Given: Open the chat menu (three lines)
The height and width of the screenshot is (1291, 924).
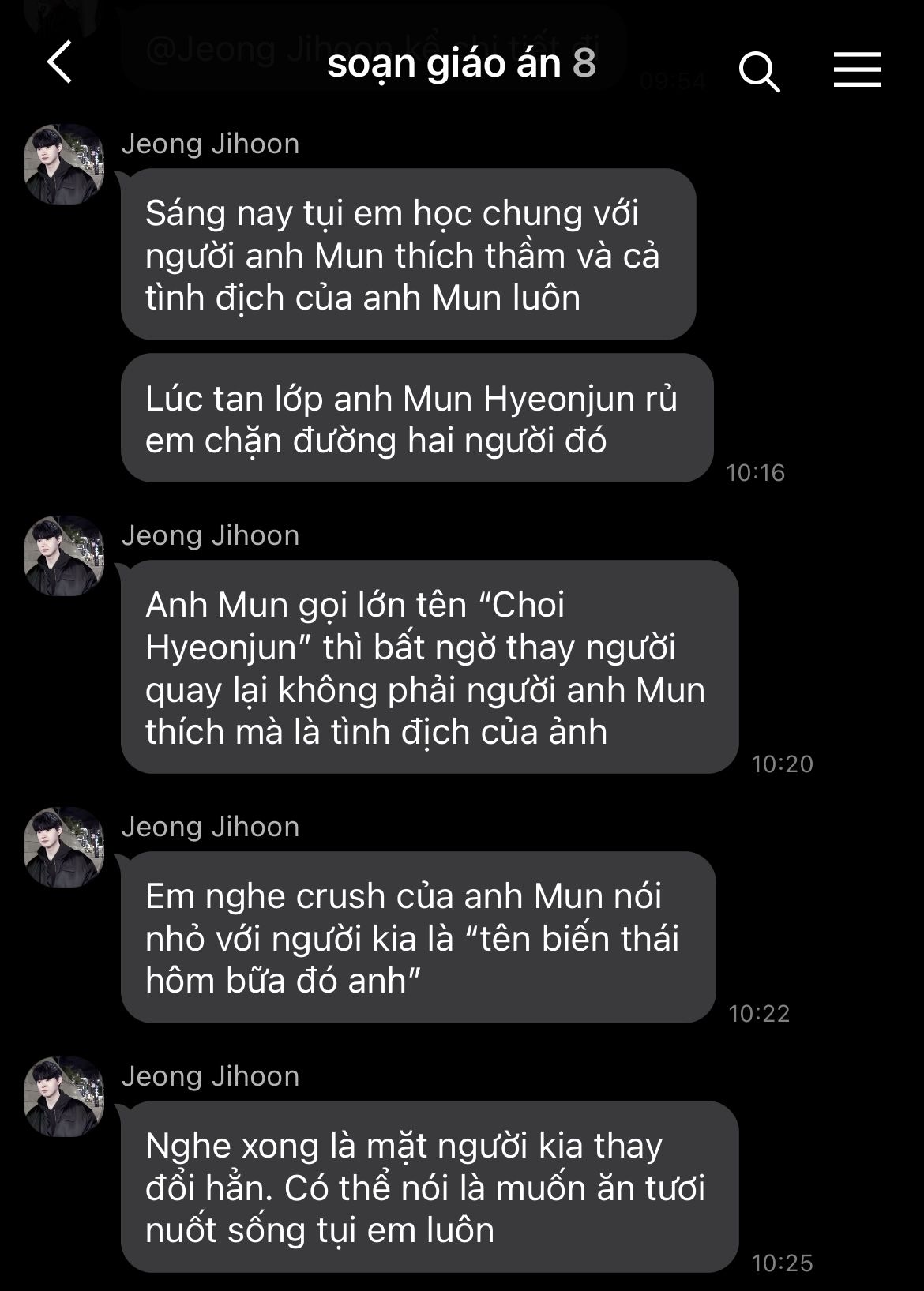Looking at the screenshot, I should [857, 69].
